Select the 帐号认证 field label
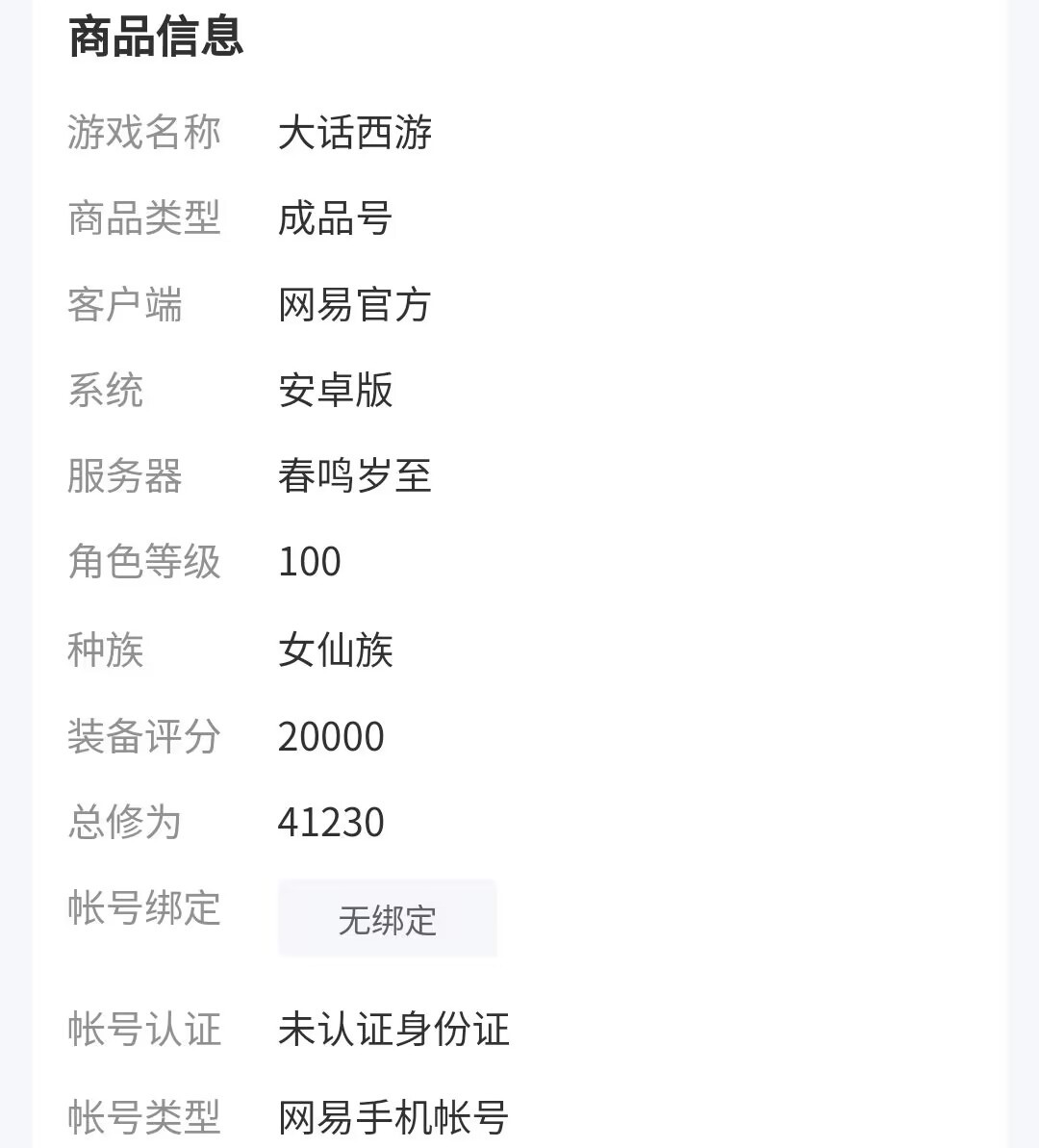This screenshot has height=1148, width=1039. (144, 1028)
